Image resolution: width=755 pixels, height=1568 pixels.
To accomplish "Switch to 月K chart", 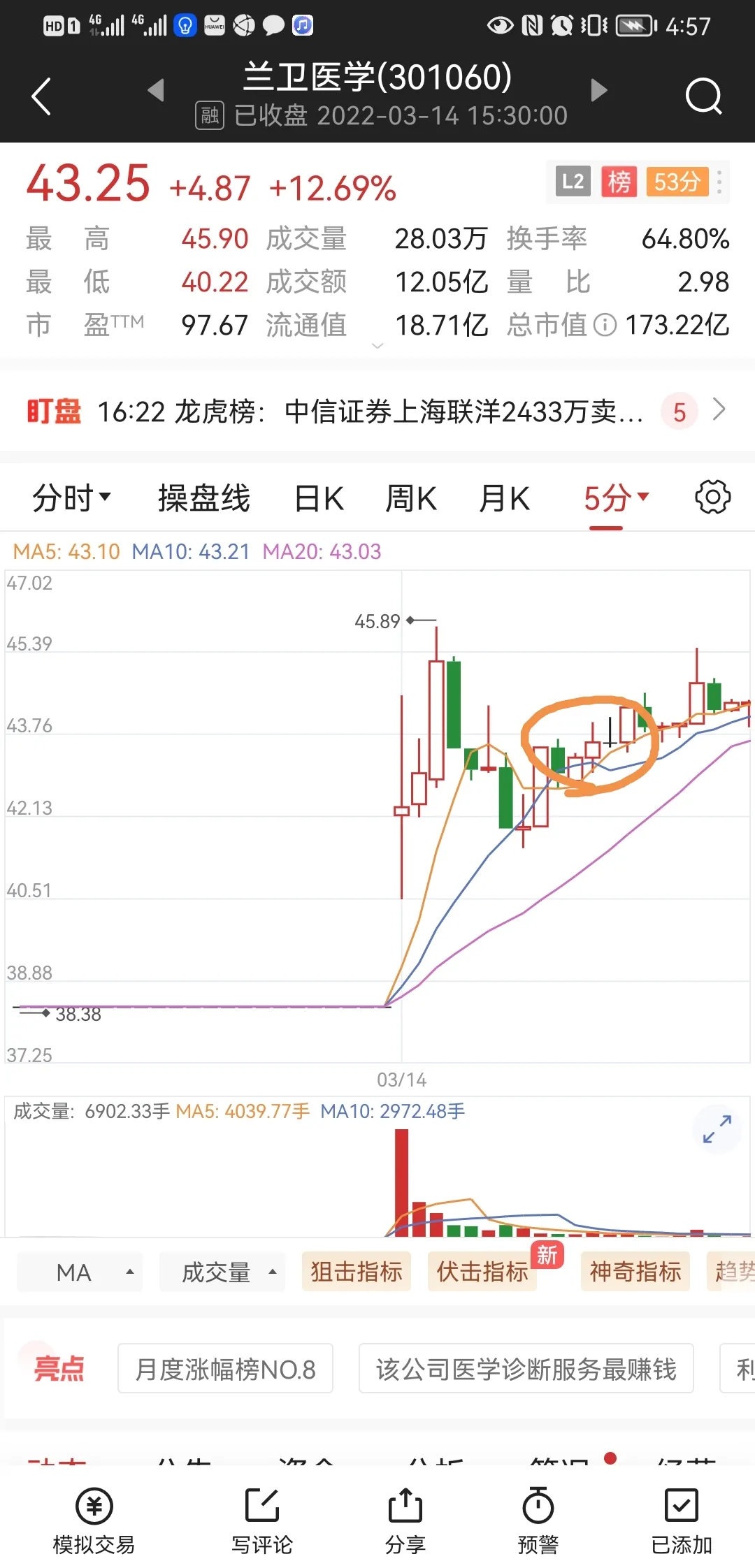I will (x=504, y=498).
